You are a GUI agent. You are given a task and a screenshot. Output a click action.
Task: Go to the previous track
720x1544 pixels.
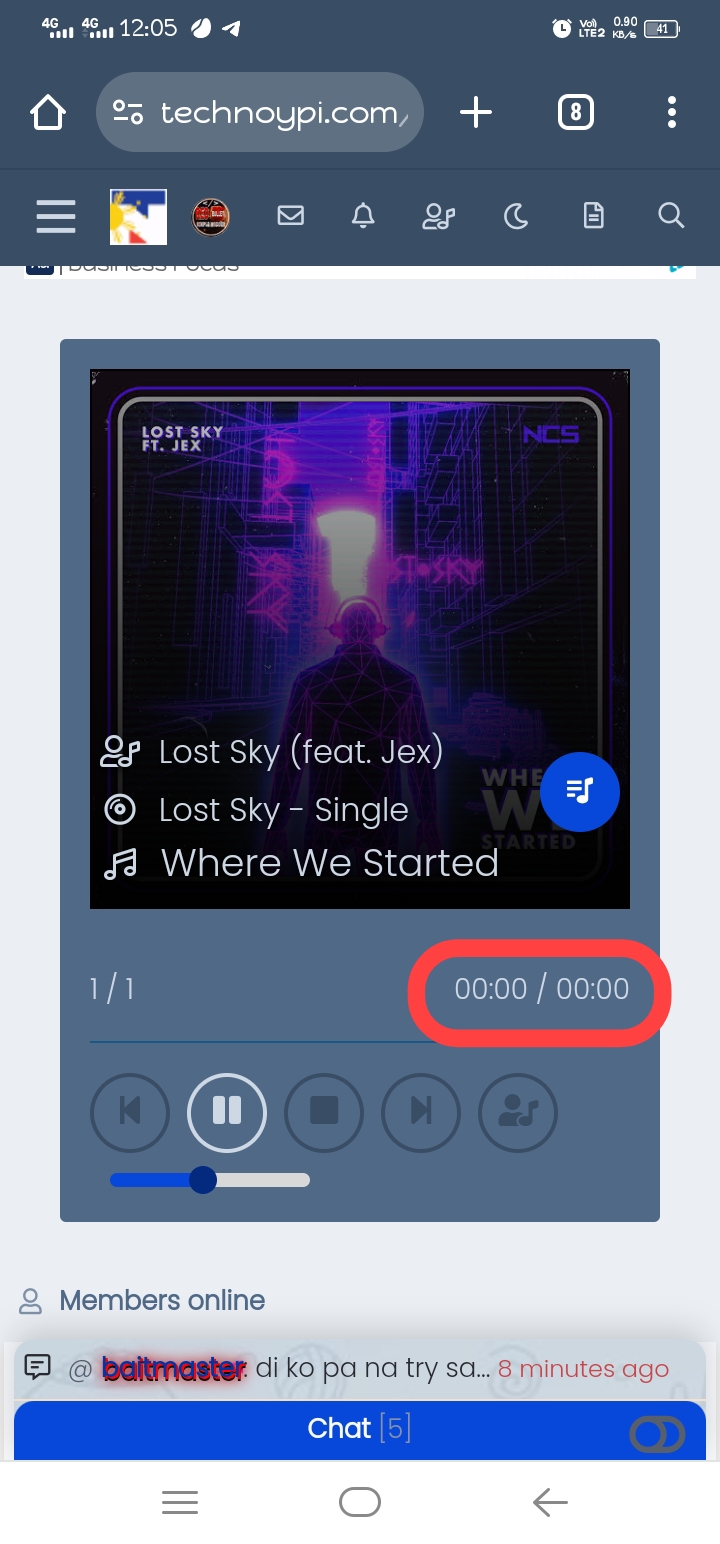pos(130,1111)
